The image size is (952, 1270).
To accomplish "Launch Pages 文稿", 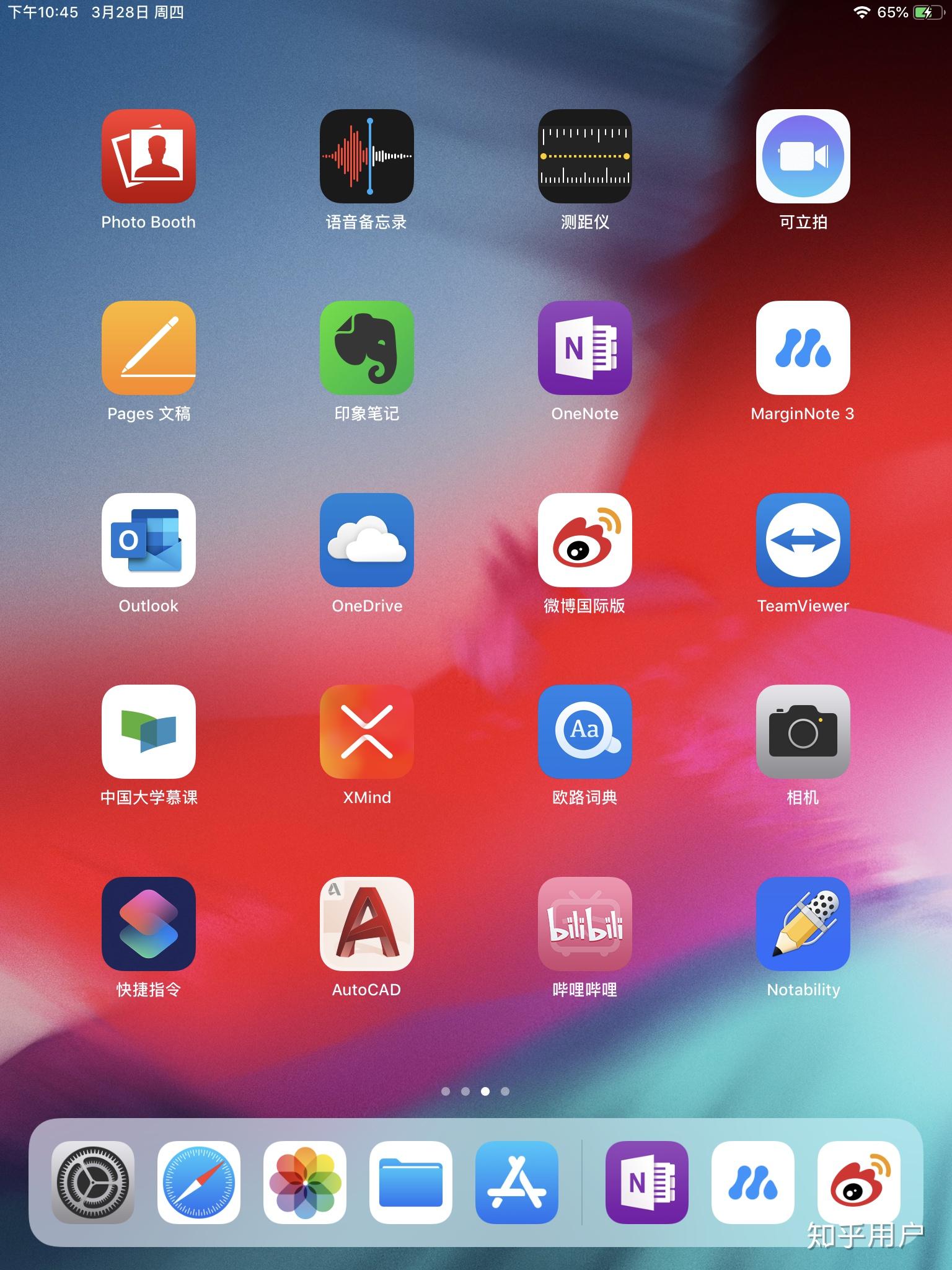I will coord(149,348).
